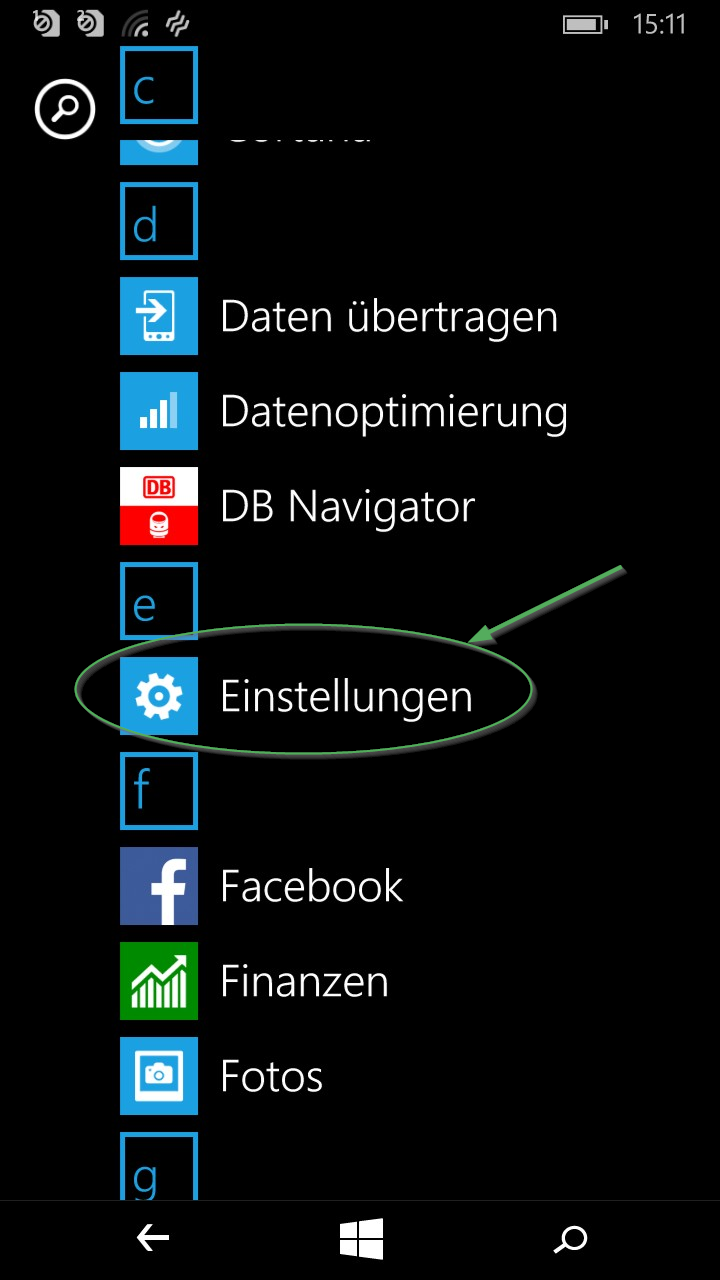Viewport: 720px width, 1280px height.
Task: Go back with the navigation bar arrow
Action: [x=153, y=1239]
